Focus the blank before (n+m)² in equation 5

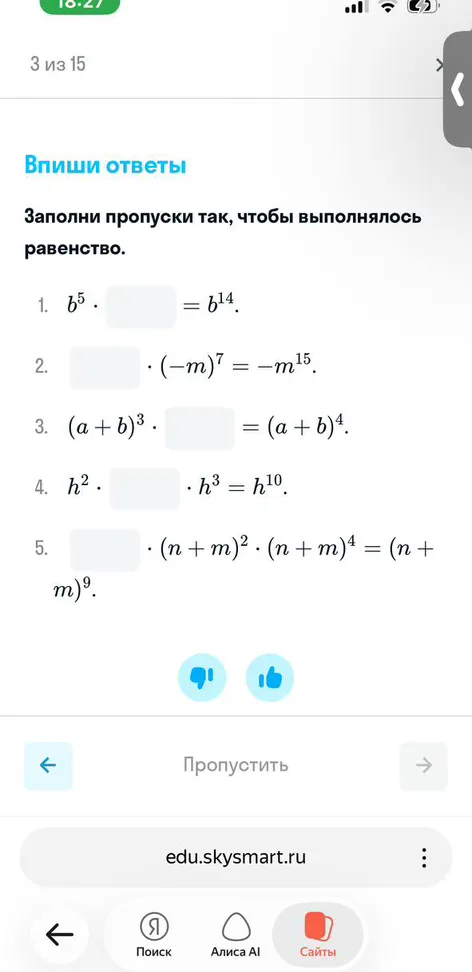pyautogui.click(x=105, y=550)
